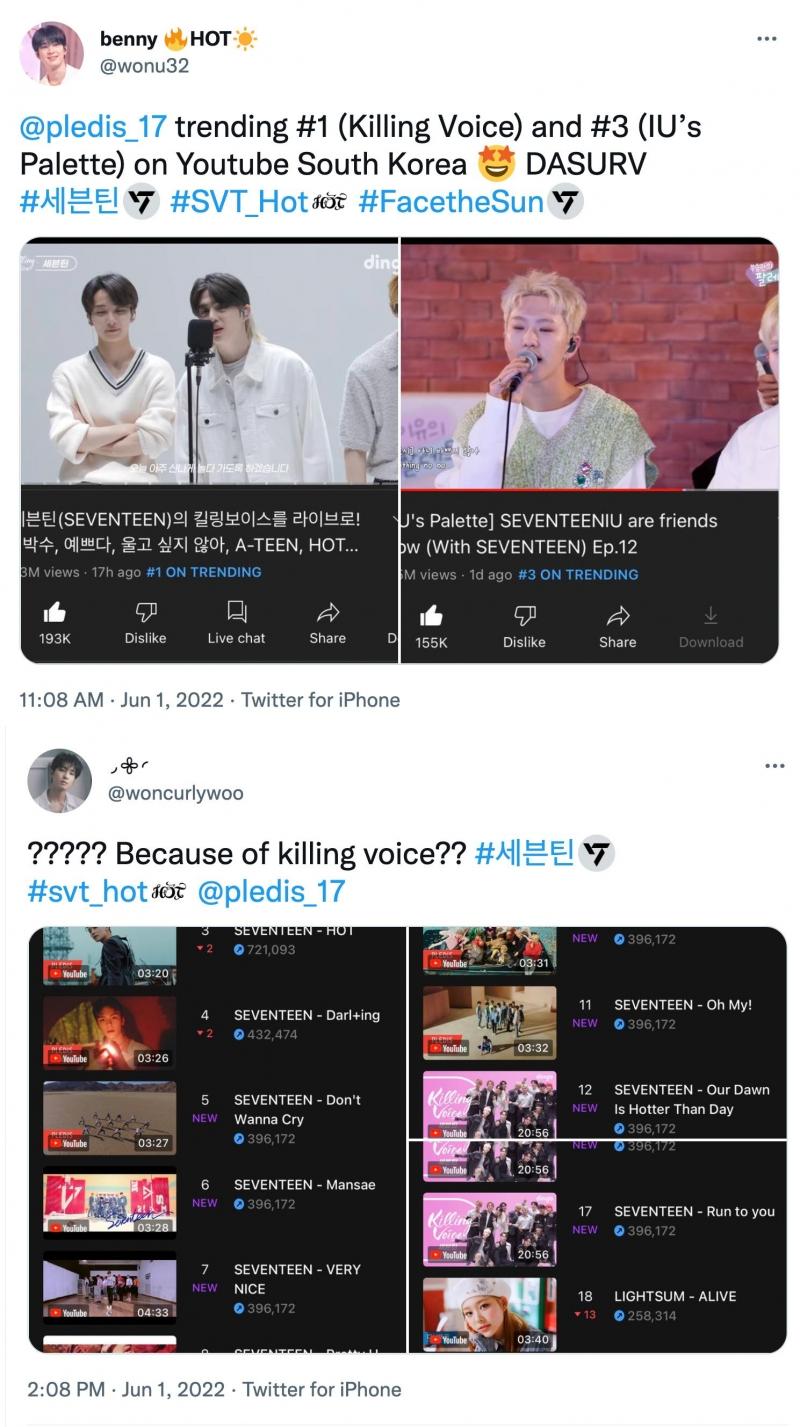Open benny's profile picture

tap(51, 53)
